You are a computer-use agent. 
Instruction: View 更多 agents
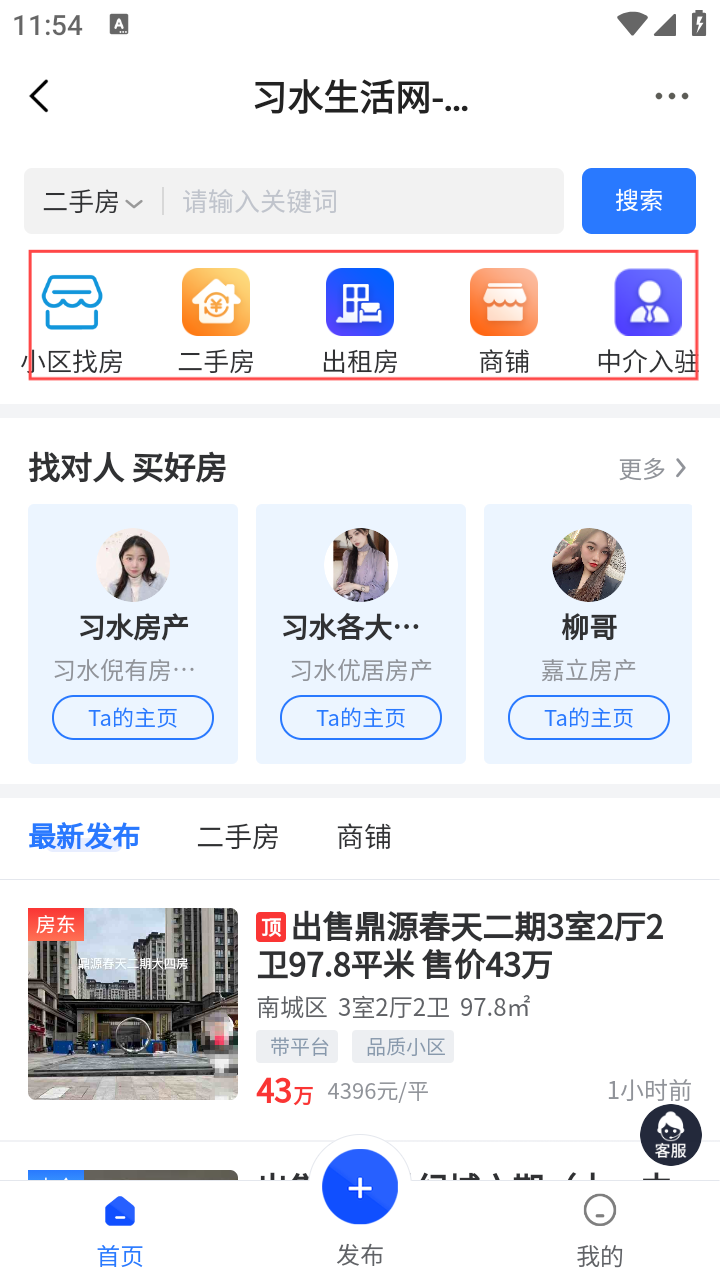(653, 468)
